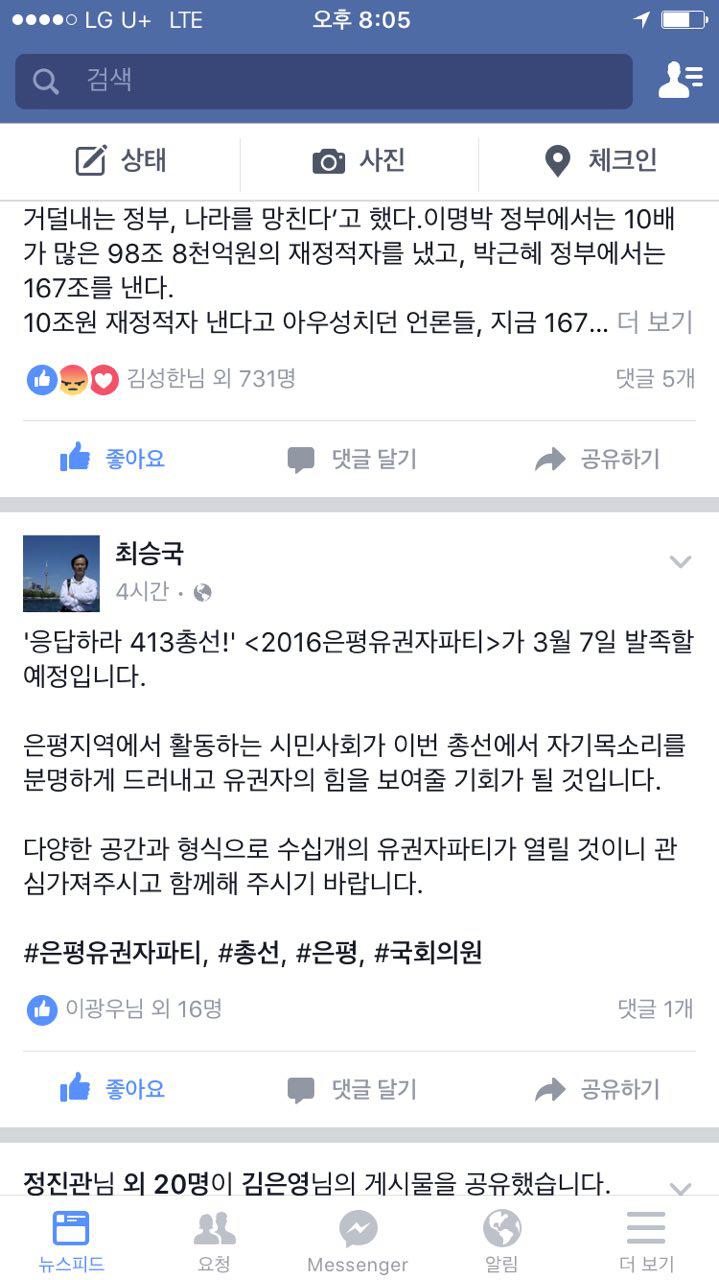Screen dimensions: 719x1280
Task: Switch to the 알림 notifications tab
Action: click(x=501, y=1242)
